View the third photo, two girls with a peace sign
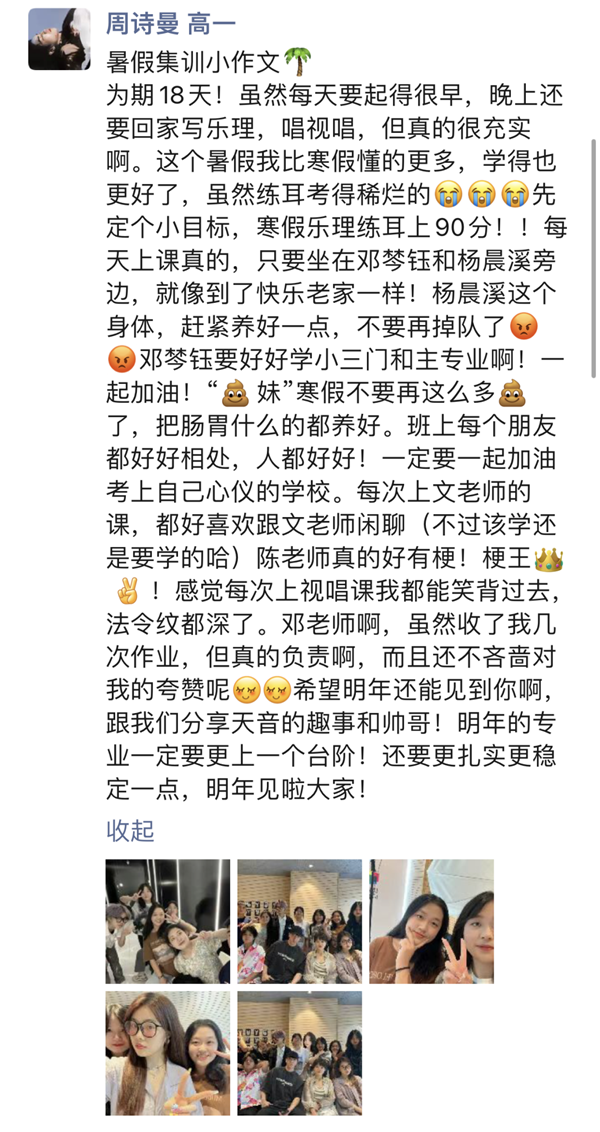The width and height of the screenshot is (600, 1132). [x=431, y=921]
